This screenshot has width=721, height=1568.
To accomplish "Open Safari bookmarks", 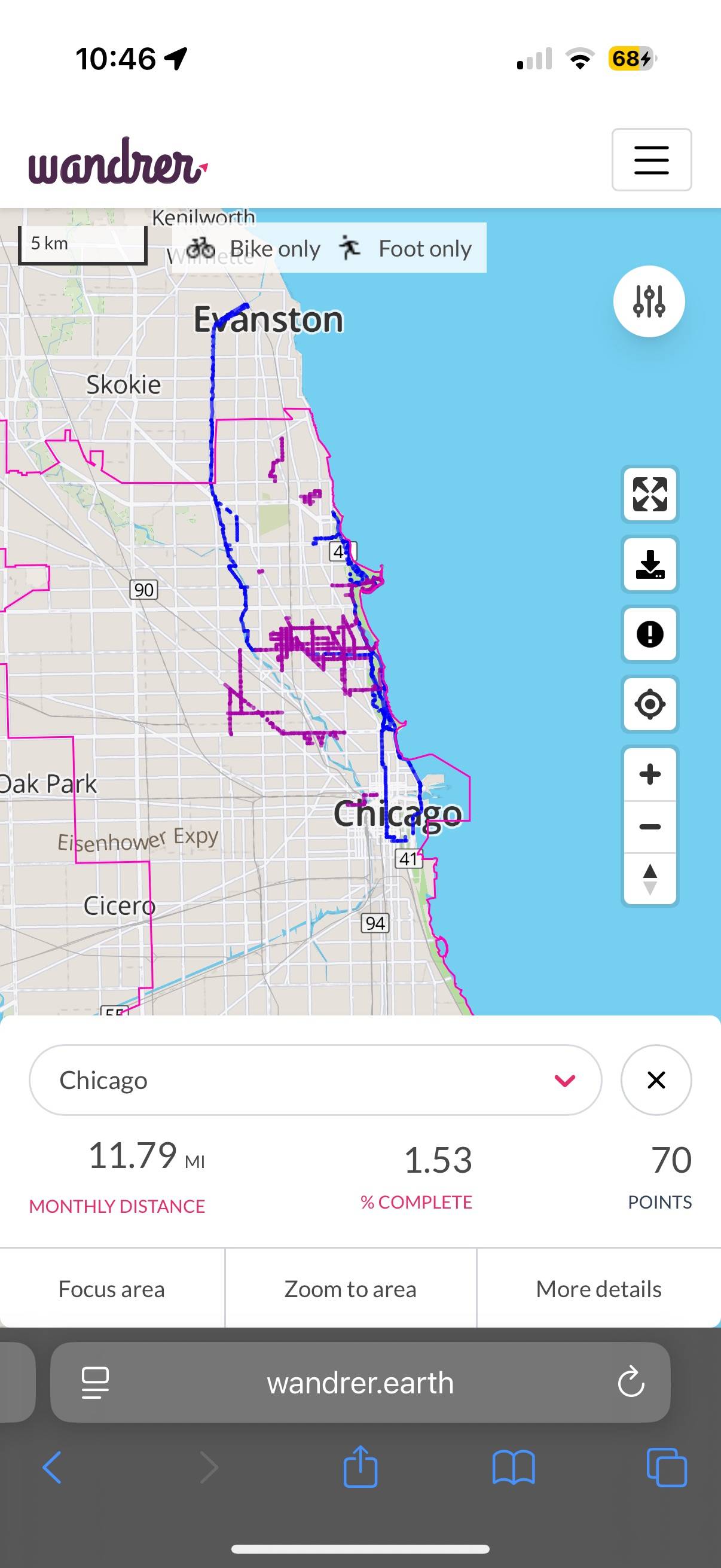I will point(514,1468).
